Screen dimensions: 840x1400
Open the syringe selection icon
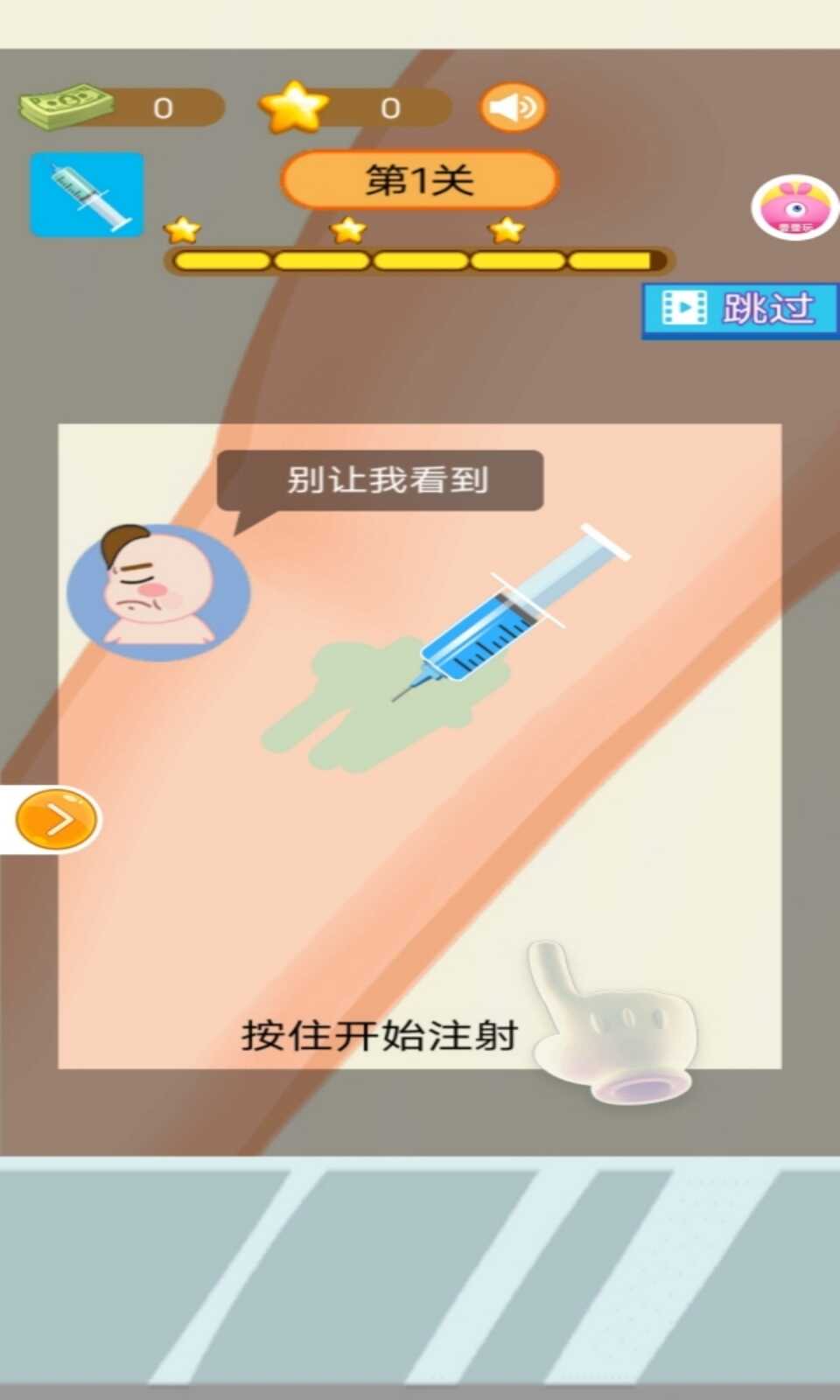87,194
